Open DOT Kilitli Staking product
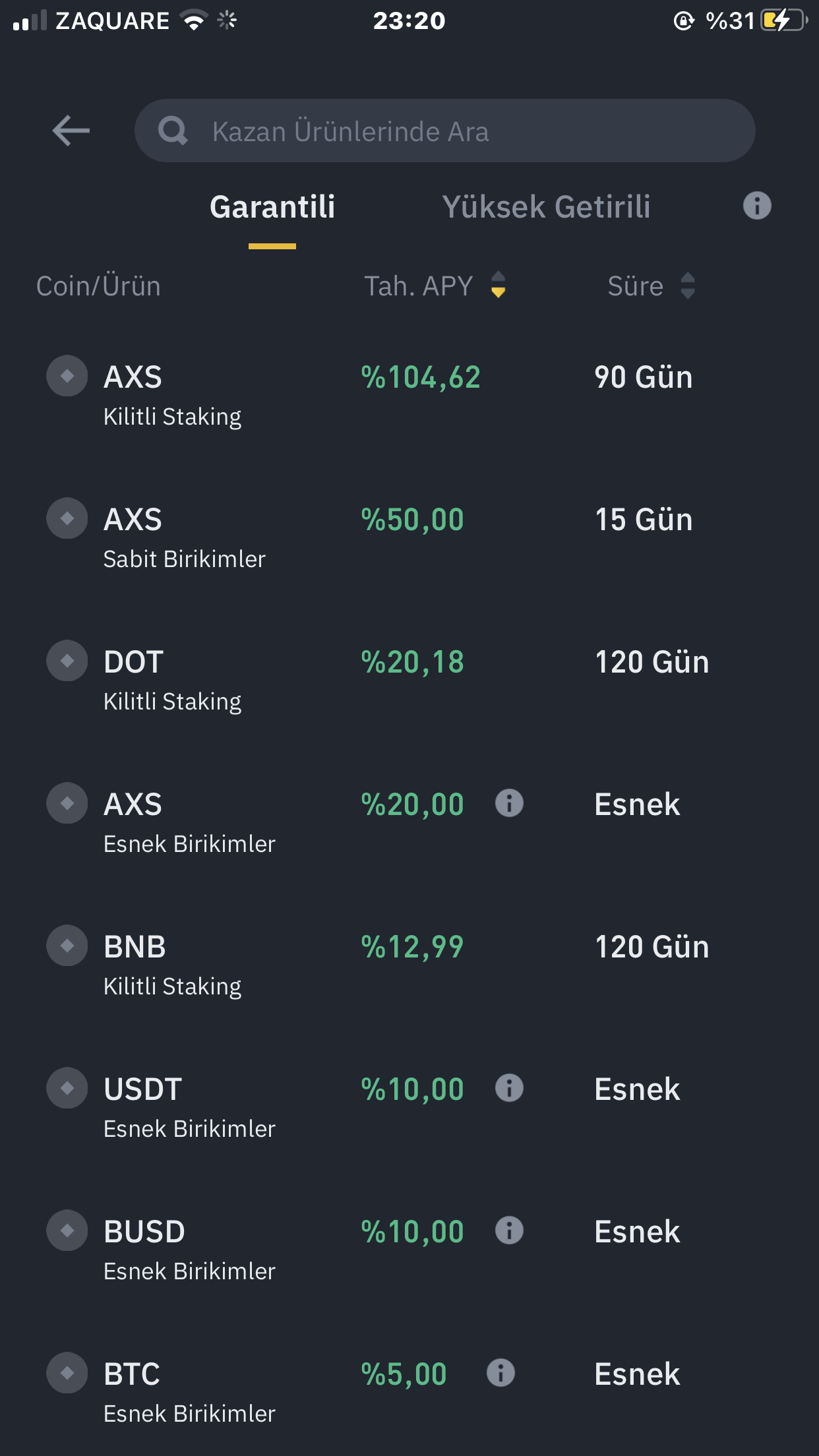The width and height of the screenshot is (819, 1456). point(173,679)
